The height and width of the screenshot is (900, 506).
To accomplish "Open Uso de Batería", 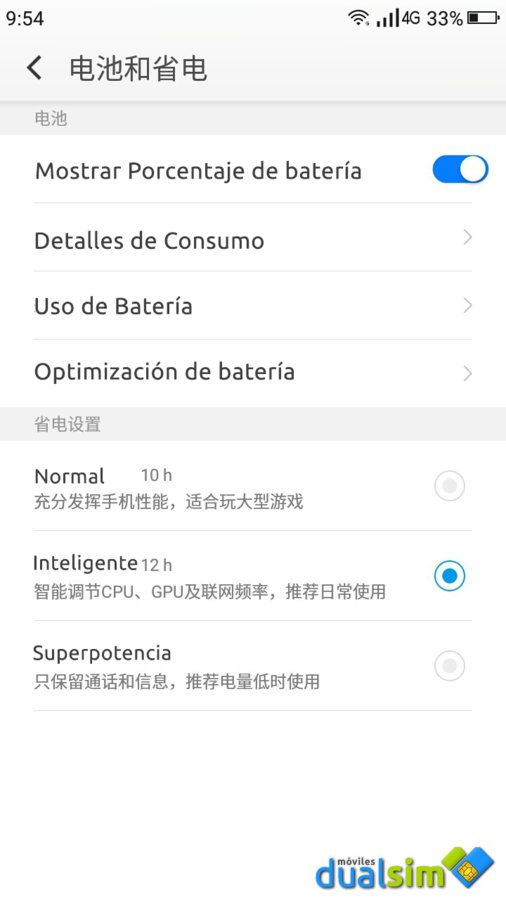I will [253, 305].
